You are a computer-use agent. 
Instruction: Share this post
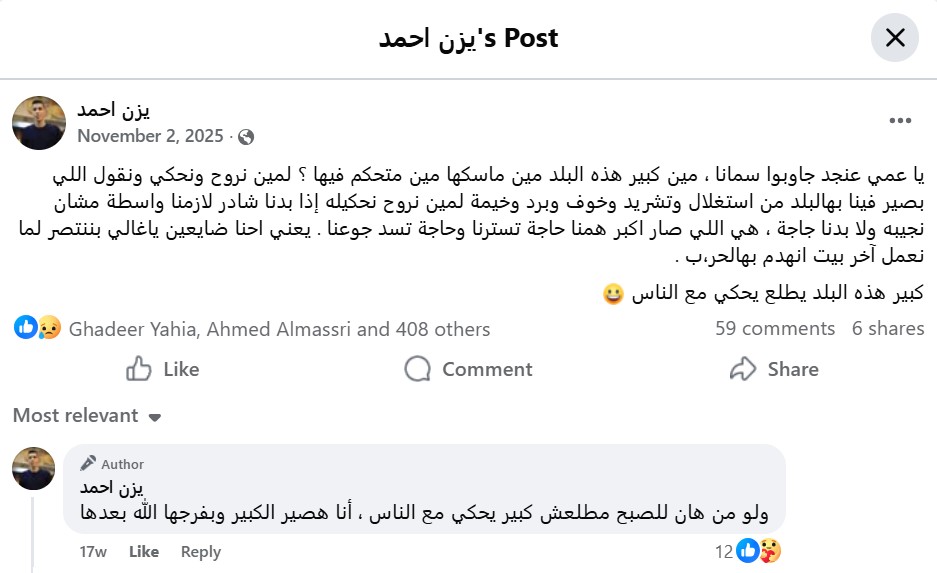coord(774,369)
